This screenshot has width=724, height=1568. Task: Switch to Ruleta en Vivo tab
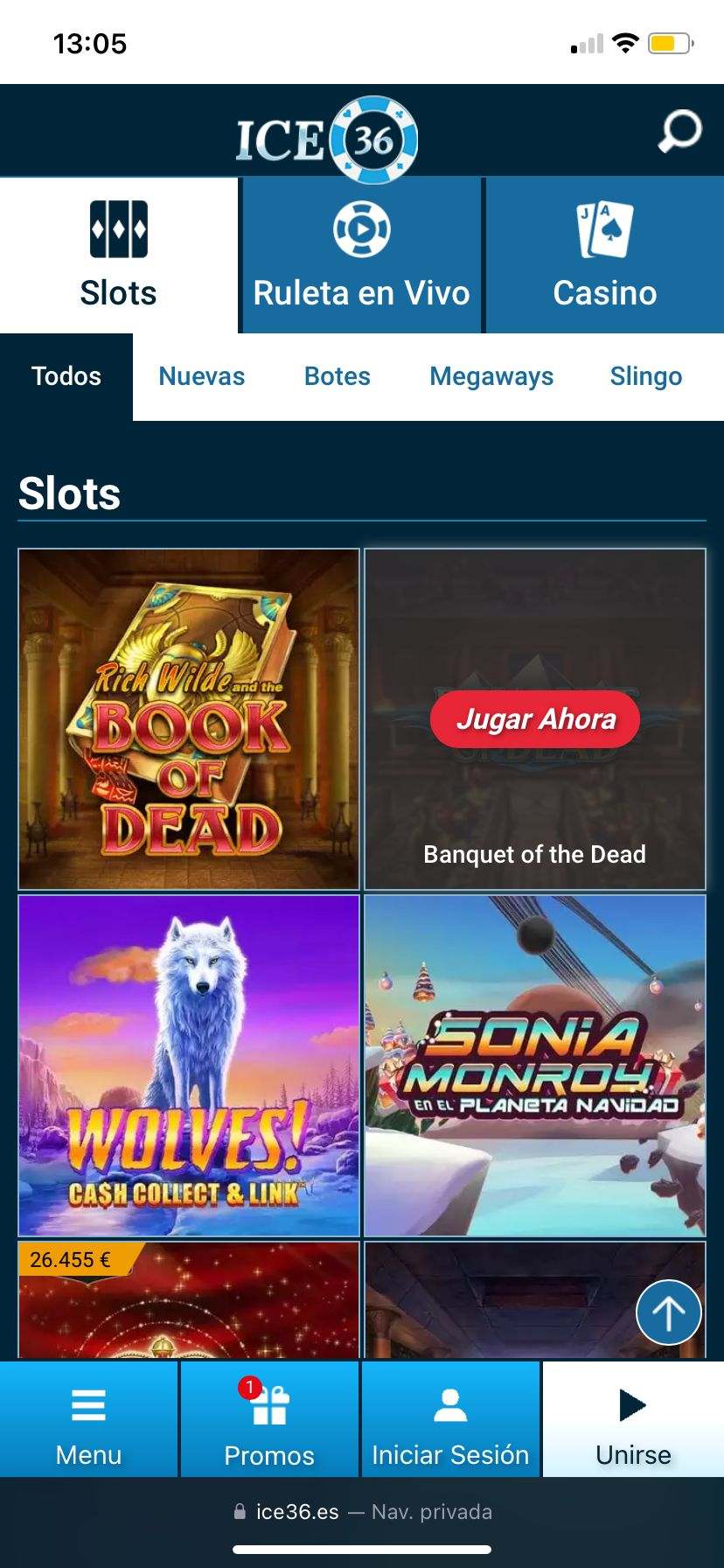(361, 255)
